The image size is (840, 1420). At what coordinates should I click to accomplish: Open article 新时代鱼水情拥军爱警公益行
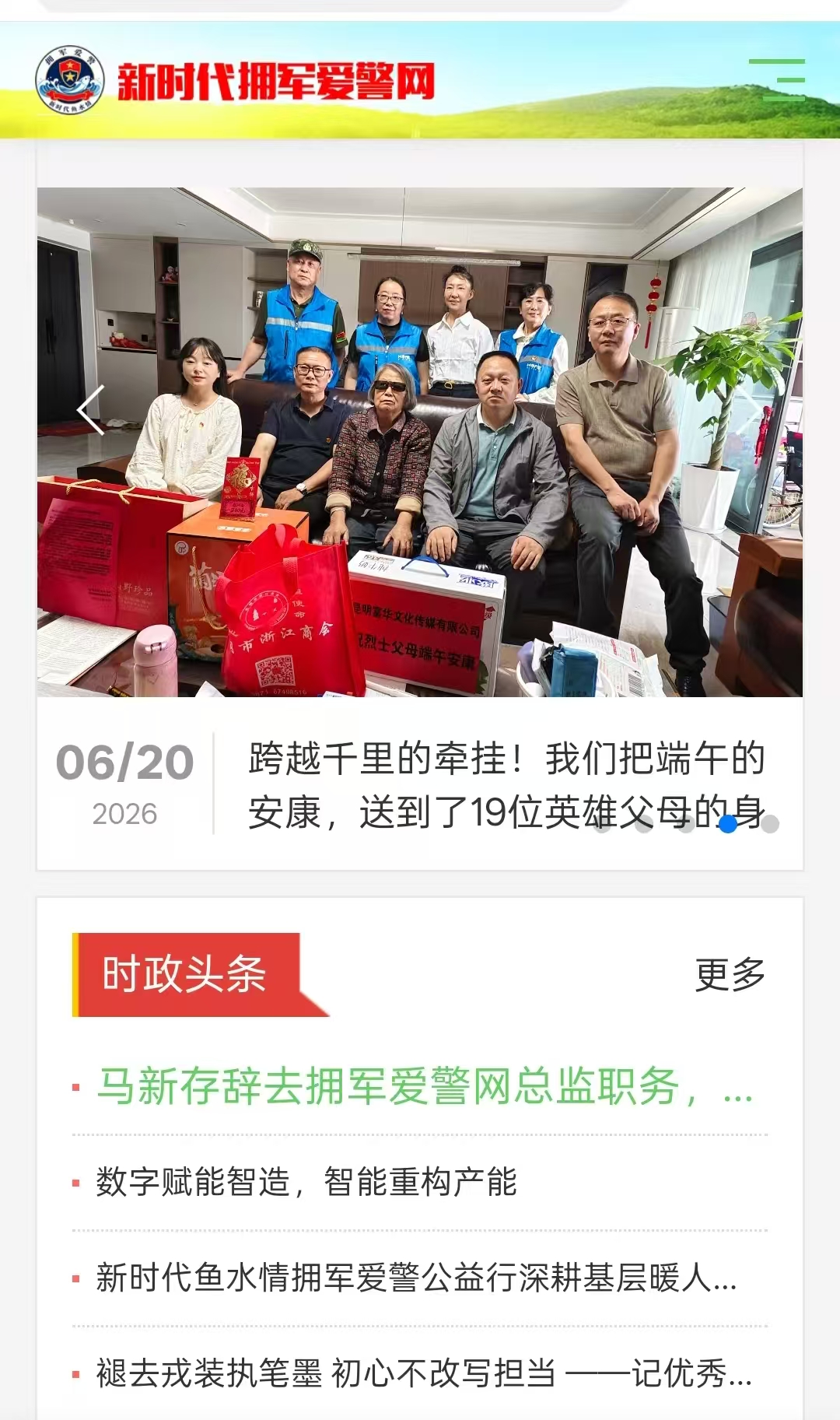tap(416, 1278)
